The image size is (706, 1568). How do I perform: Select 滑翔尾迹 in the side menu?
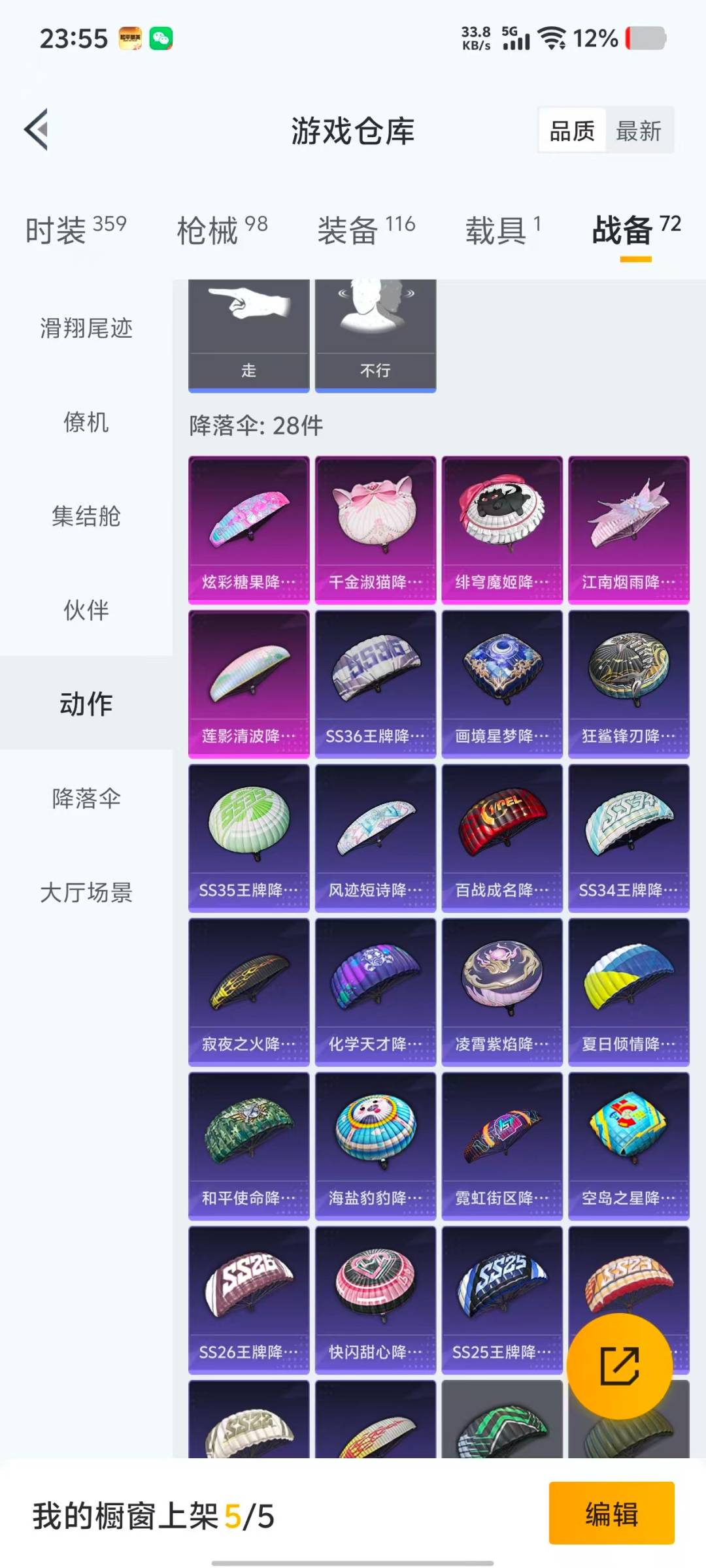[86, 327]
